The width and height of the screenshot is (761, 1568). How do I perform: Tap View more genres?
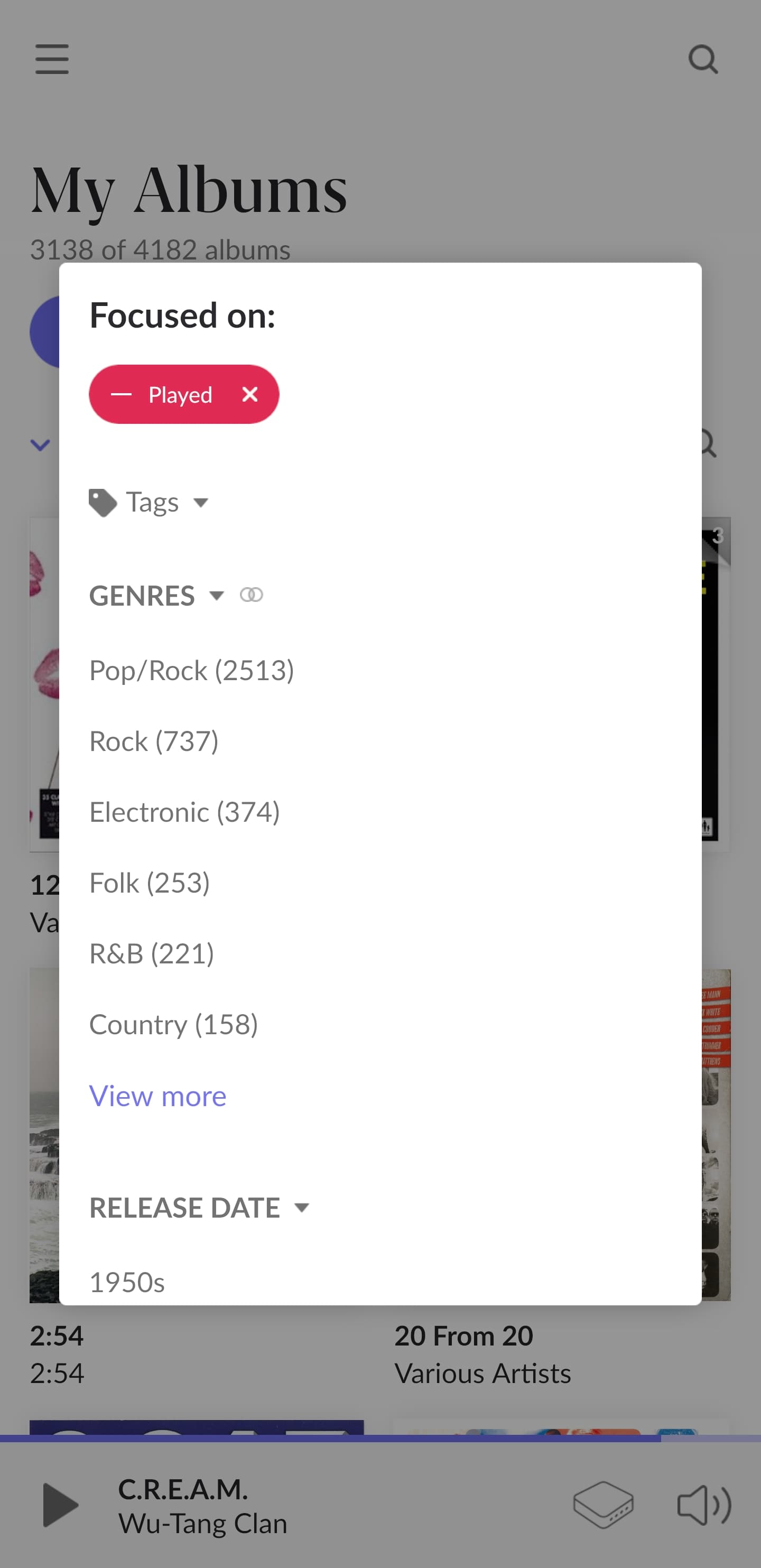[x=157, y=1096]
